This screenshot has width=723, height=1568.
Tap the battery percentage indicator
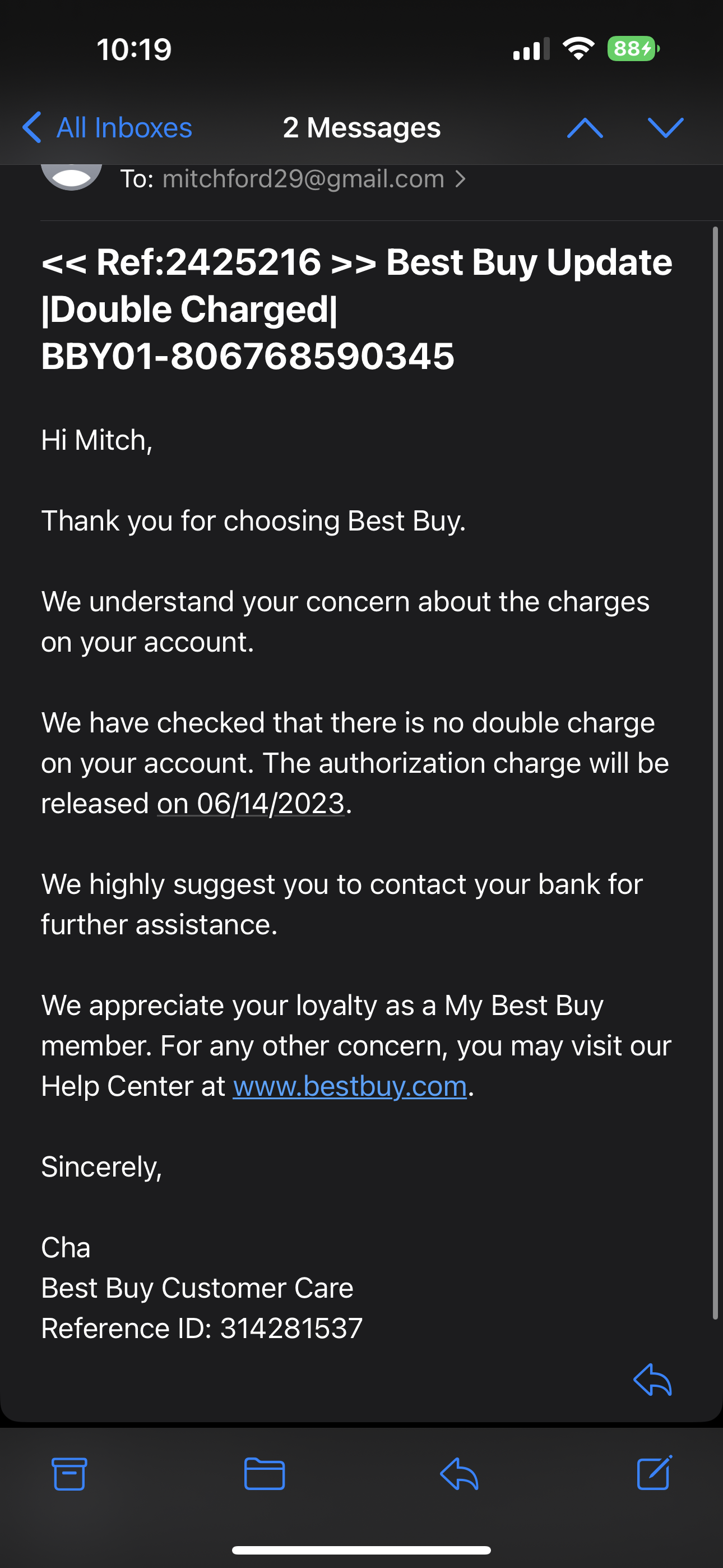(633, 49)
